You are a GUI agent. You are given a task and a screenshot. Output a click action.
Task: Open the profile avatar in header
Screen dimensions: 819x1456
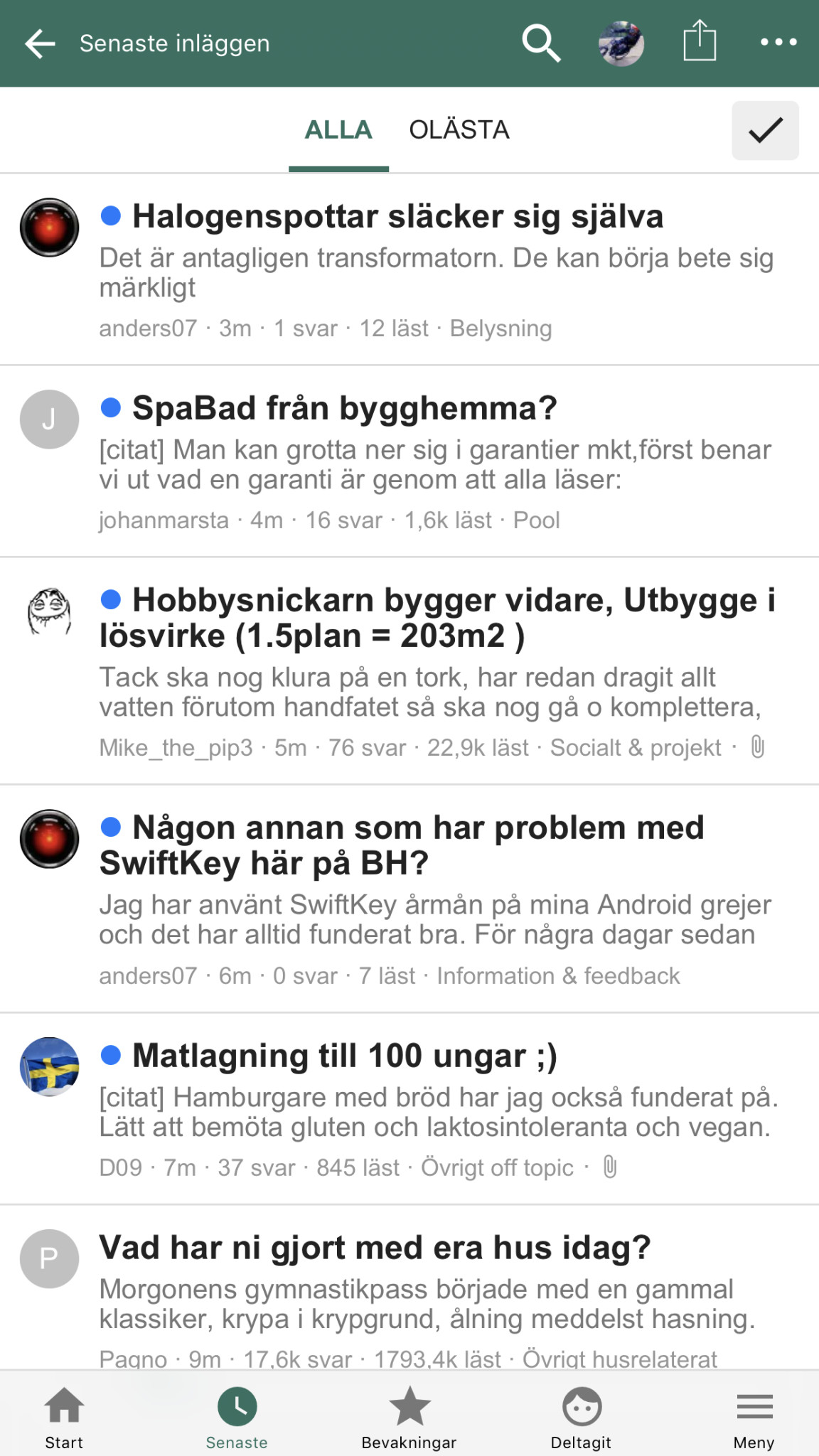[x=621, y=43]
